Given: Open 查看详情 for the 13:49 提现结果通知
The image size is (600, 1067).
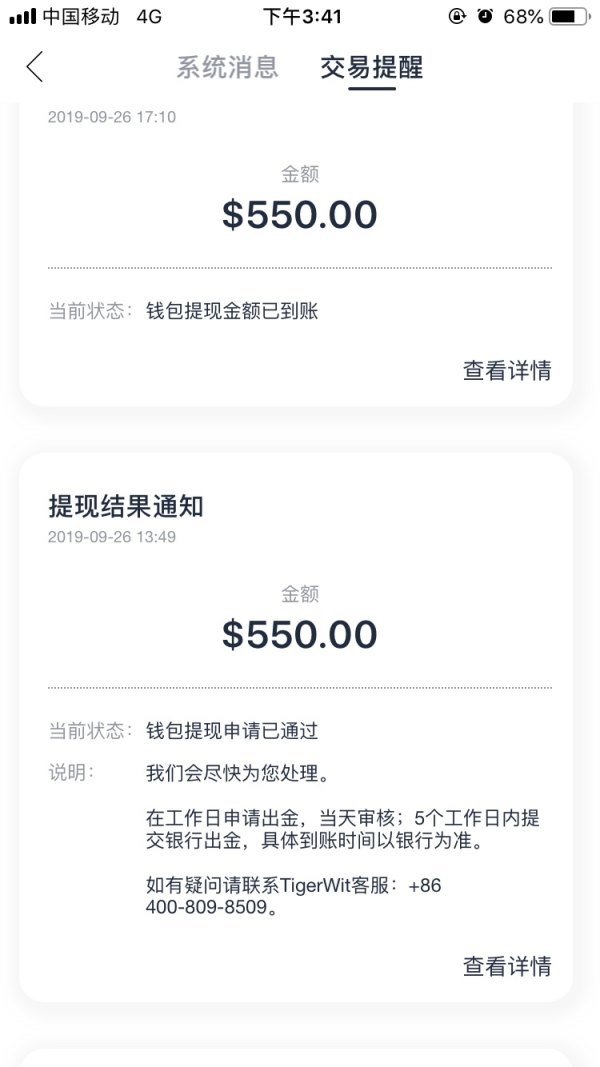Looking at the screenshot, I should (x=506, y=966).
